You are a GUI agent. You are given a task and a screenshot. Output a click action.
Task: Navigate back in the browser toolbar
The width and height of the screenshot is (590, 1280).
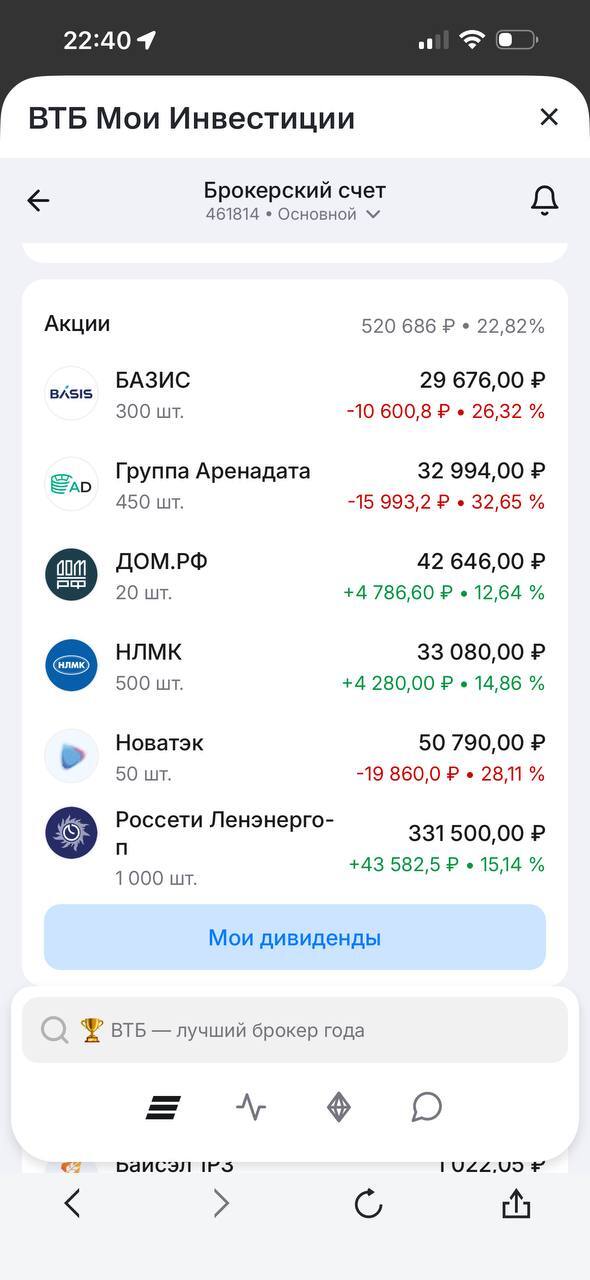72,1203
